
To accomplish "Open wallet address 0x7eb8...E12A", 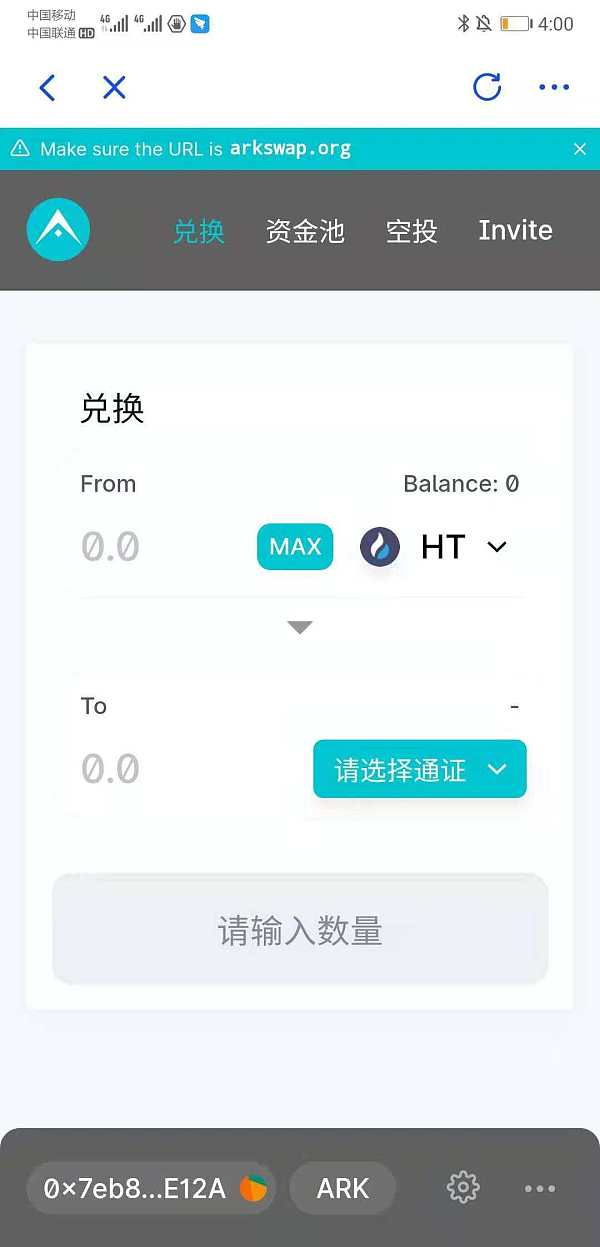I will pos(150,1188).
